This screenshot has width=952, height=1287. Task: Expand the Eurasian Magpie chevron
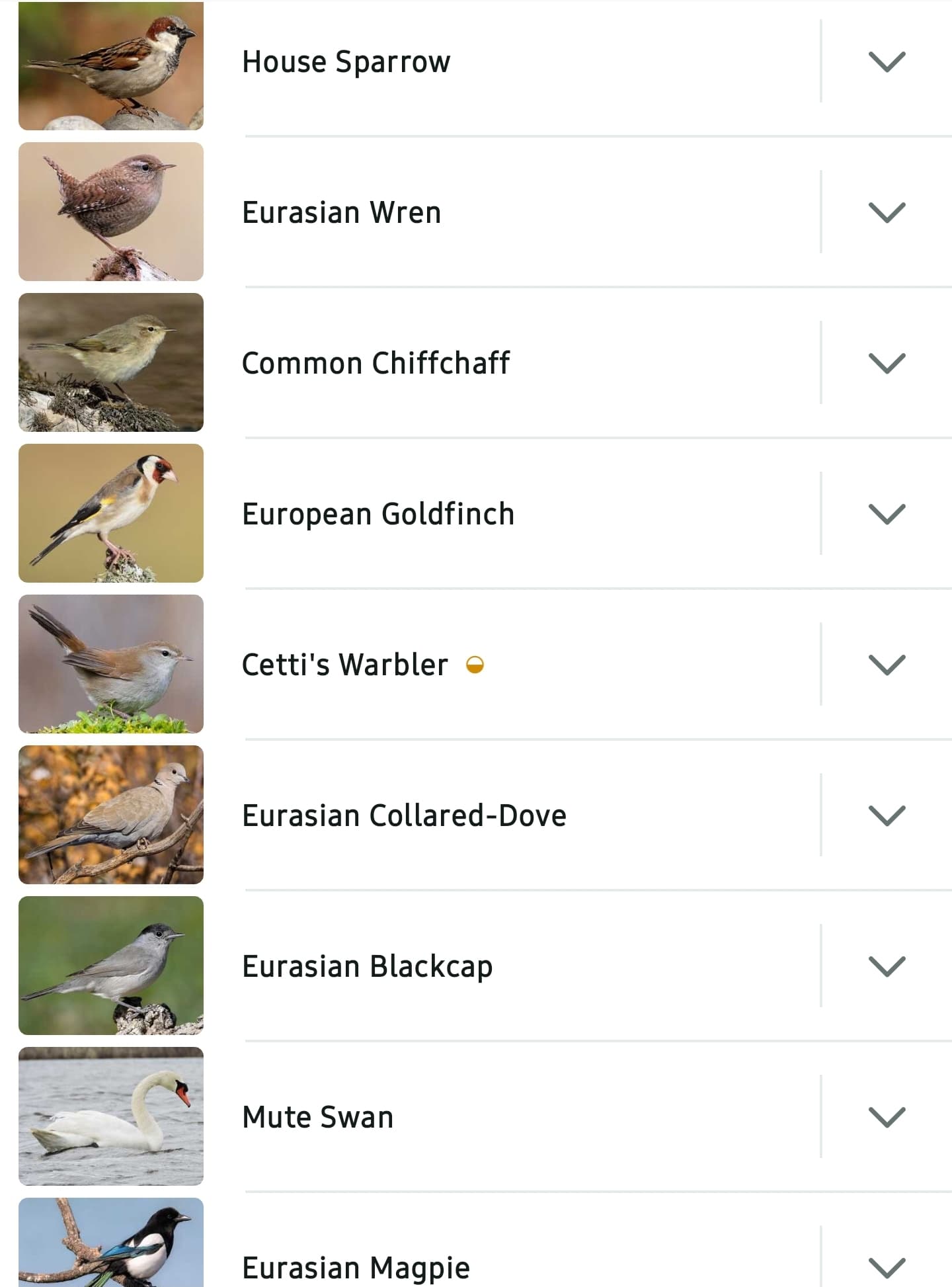[x=887, y=1266]
